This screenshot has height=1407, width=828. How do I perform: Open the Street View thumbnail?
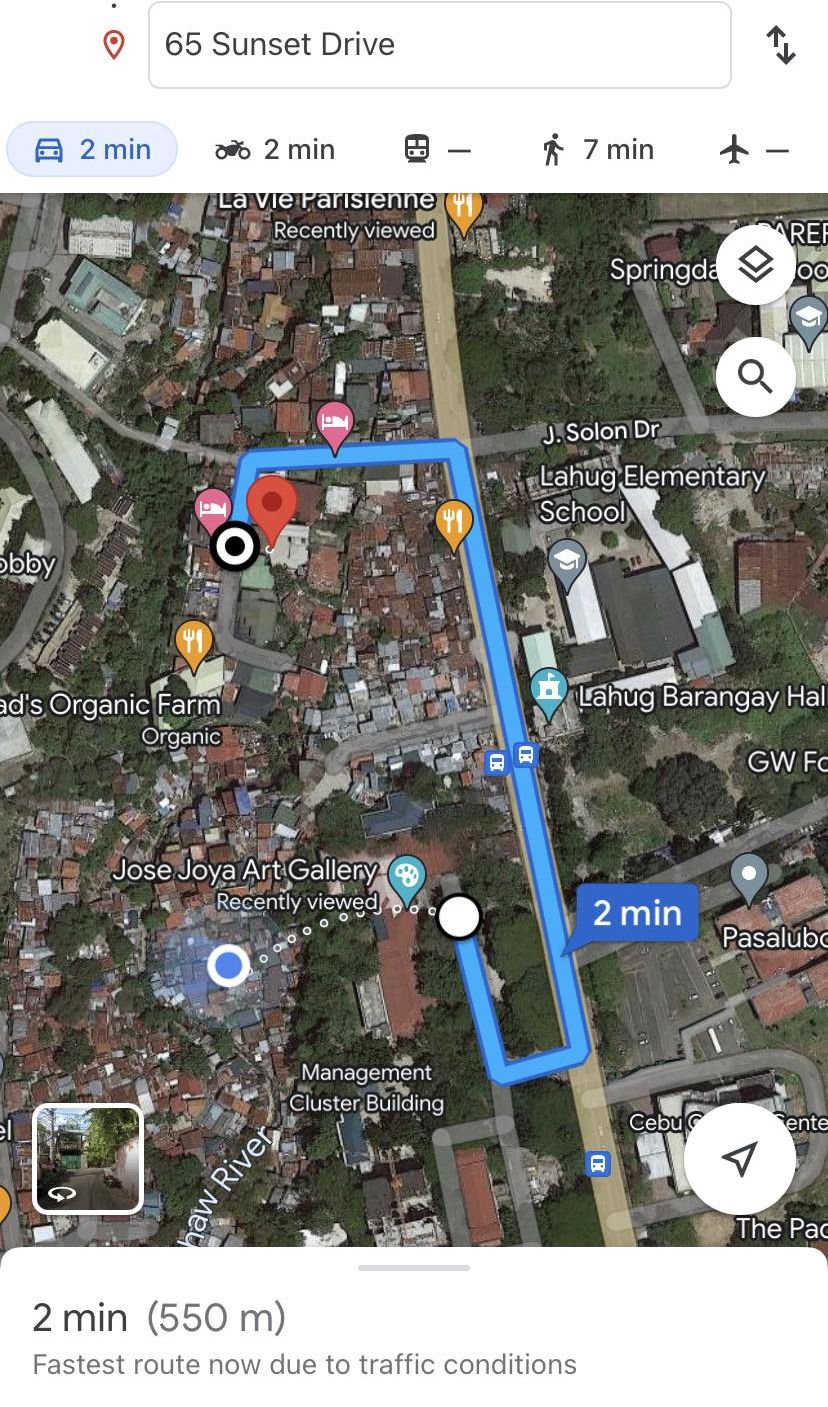88,1158
